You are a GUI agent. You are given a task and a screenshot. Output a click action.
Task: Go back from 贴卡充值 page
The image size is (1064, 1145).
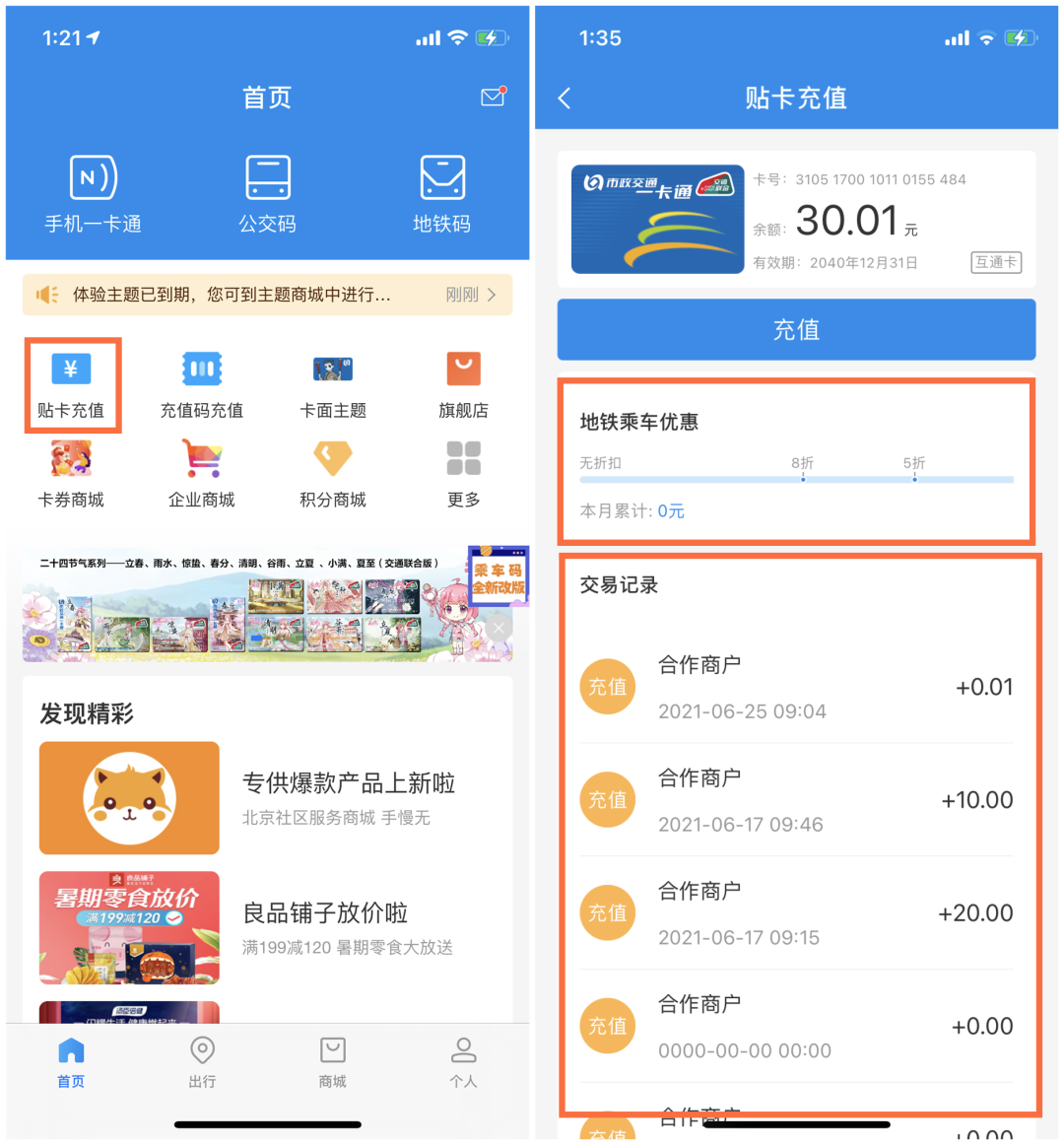tap(565, 98)
